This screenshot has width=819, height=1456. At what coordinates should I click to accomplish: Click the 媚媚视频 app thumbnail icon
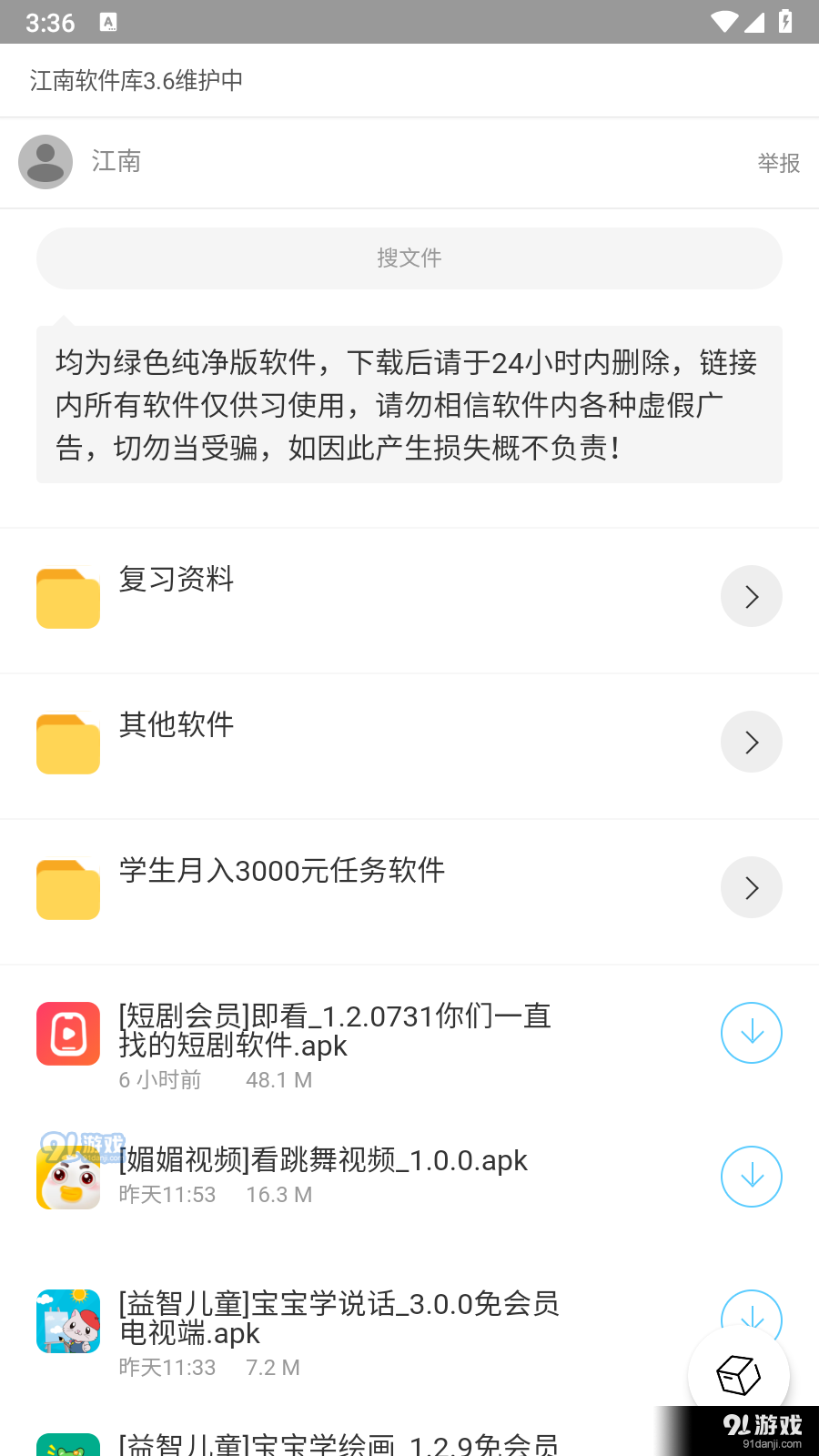pos(67,1176)
